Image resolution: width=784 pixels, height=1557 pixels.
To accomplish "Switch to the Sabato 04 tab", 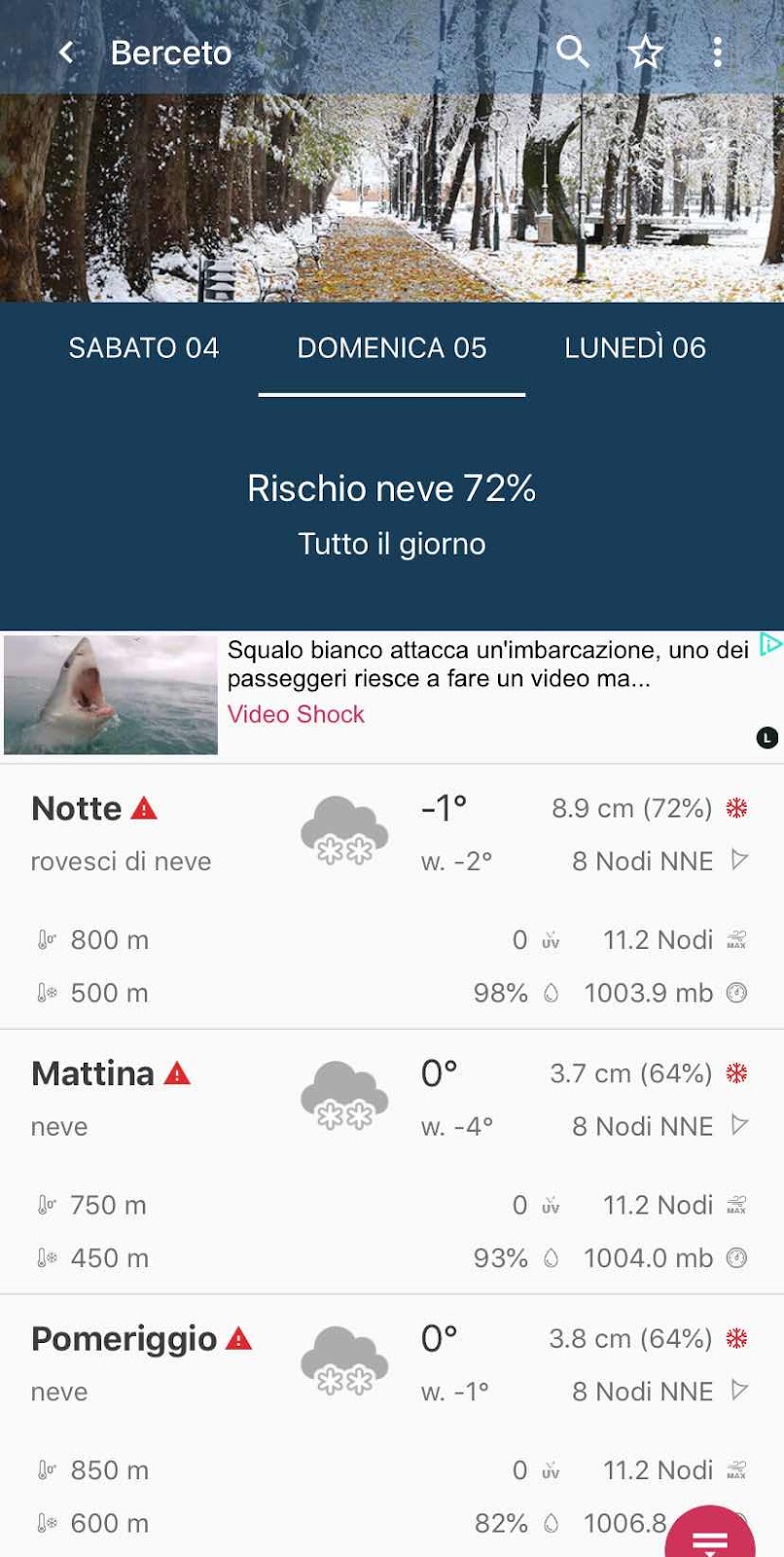I will tap(144, 348).
